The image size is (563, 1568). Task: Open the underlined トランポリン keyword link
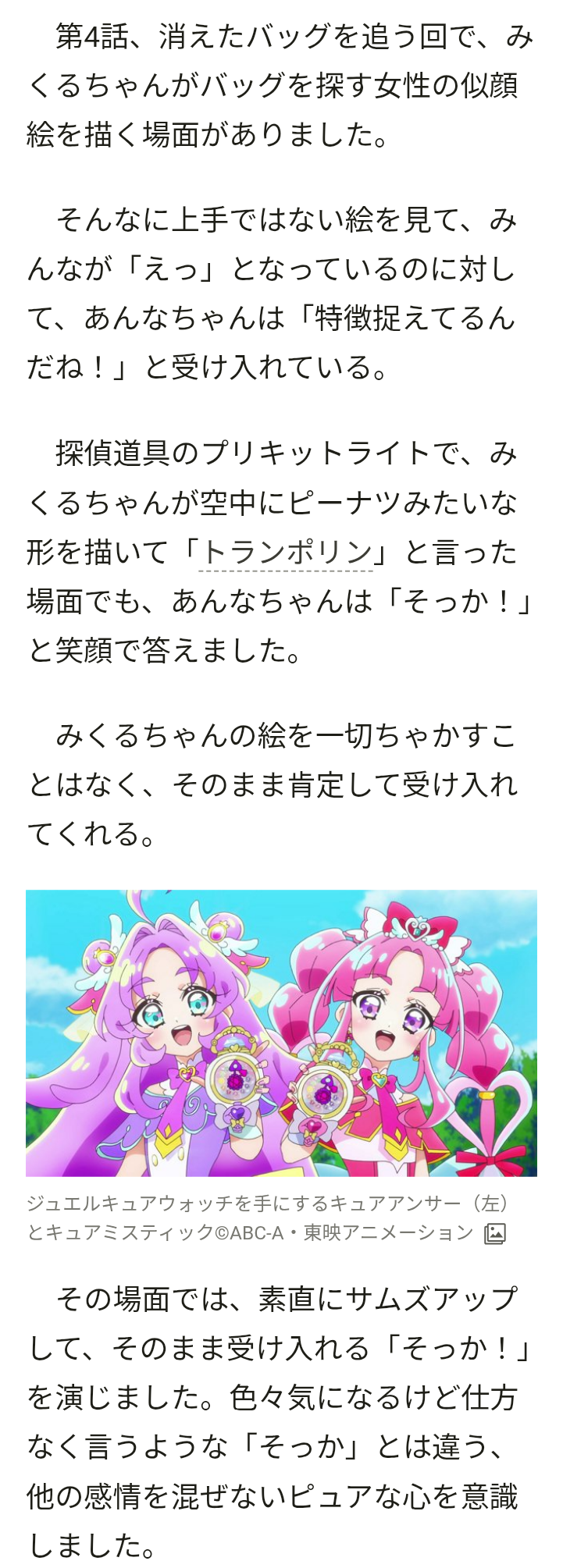click(x=286, y=553)
